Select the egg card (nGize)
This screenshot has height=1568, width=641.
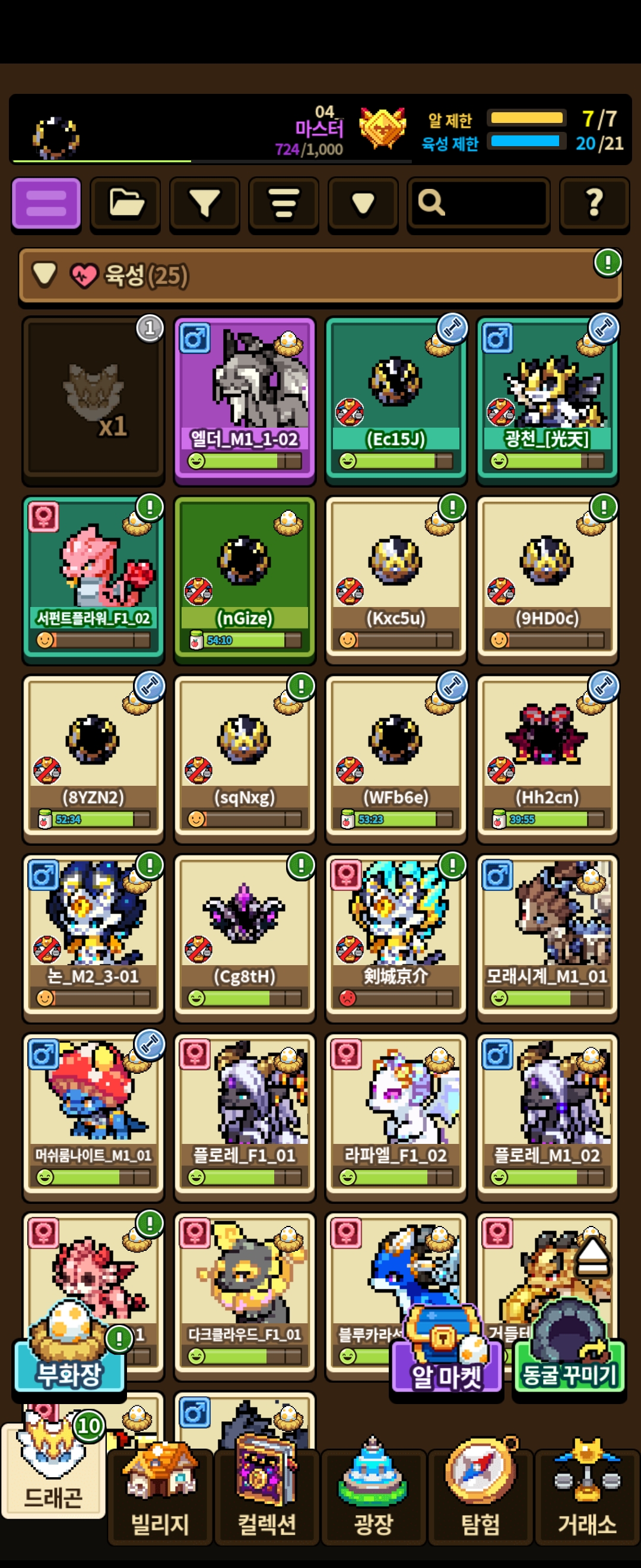click(x=245, y=578)
